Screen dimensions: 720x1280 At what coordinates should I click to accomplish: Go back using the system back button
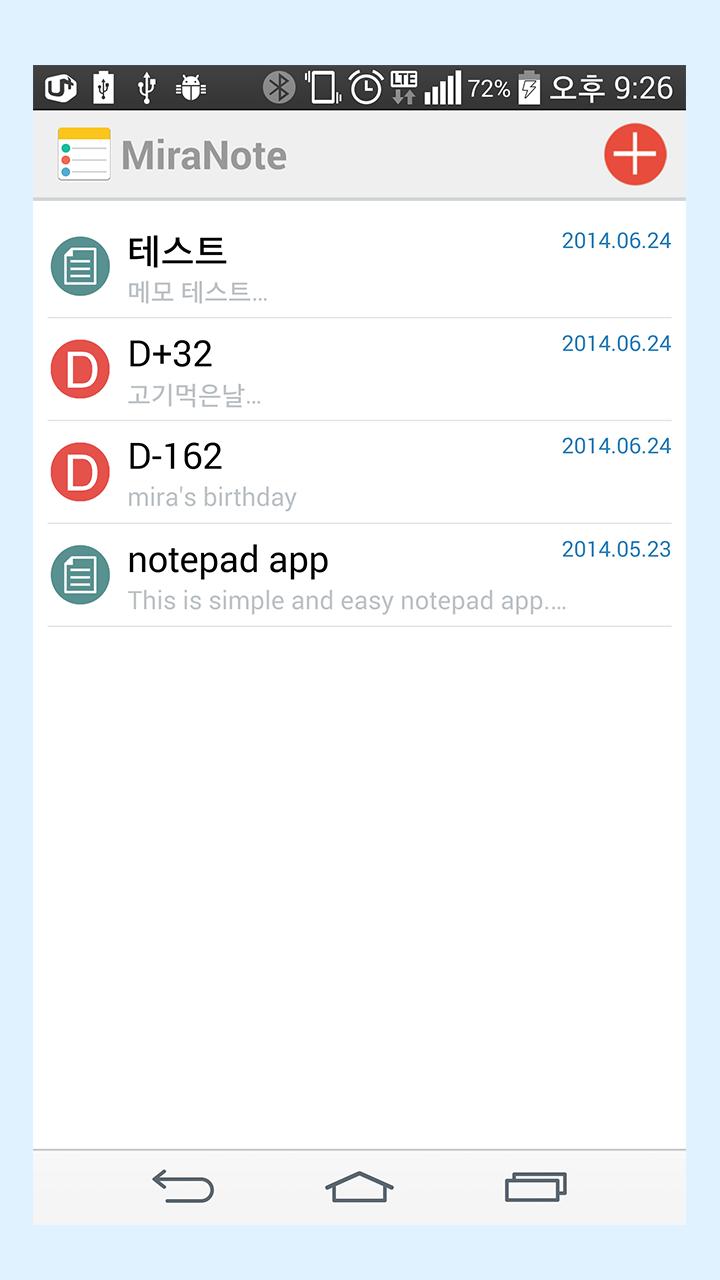(x=183, y=1187)
